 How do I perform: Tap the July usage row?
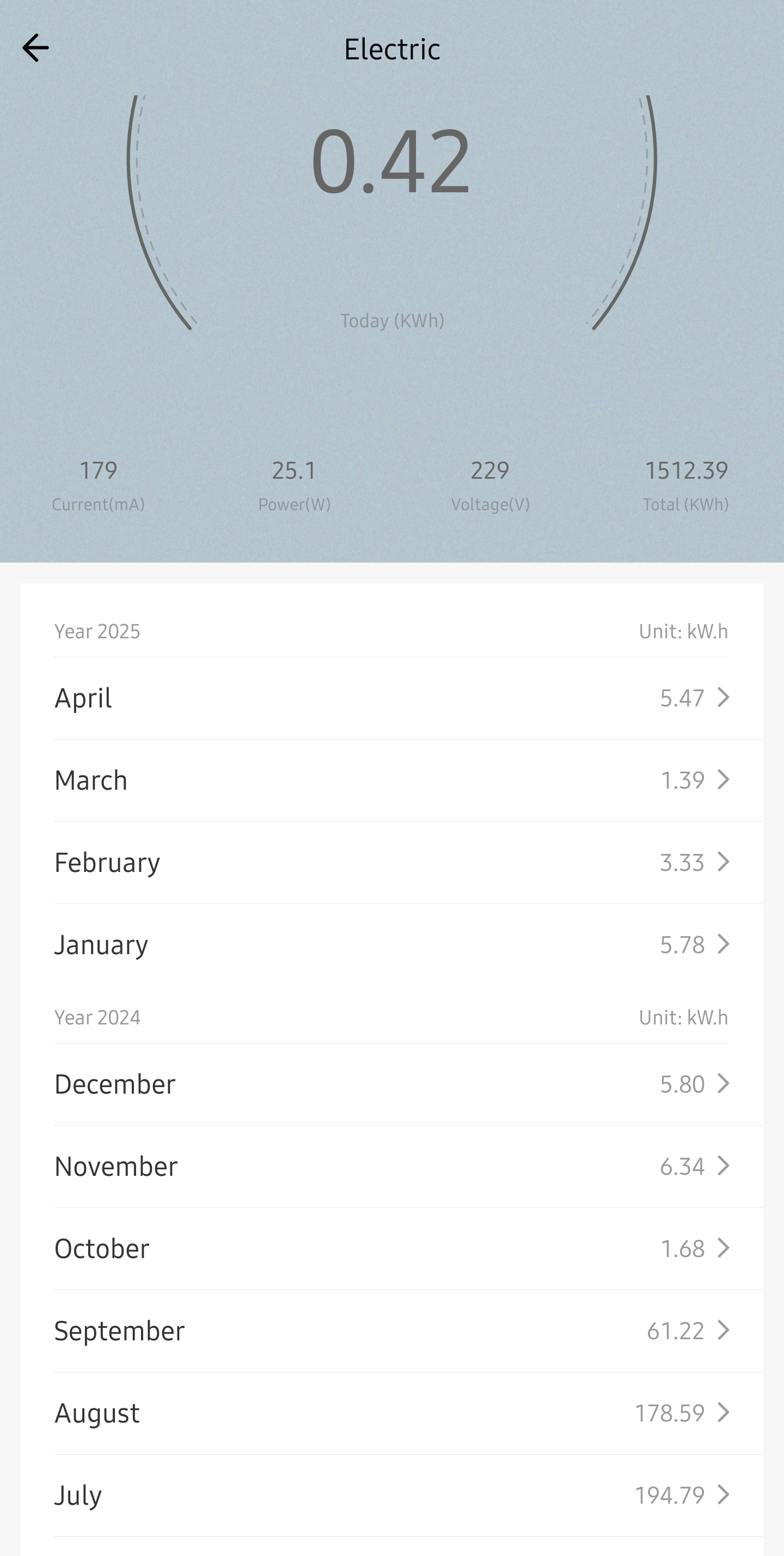point(392,1494)
